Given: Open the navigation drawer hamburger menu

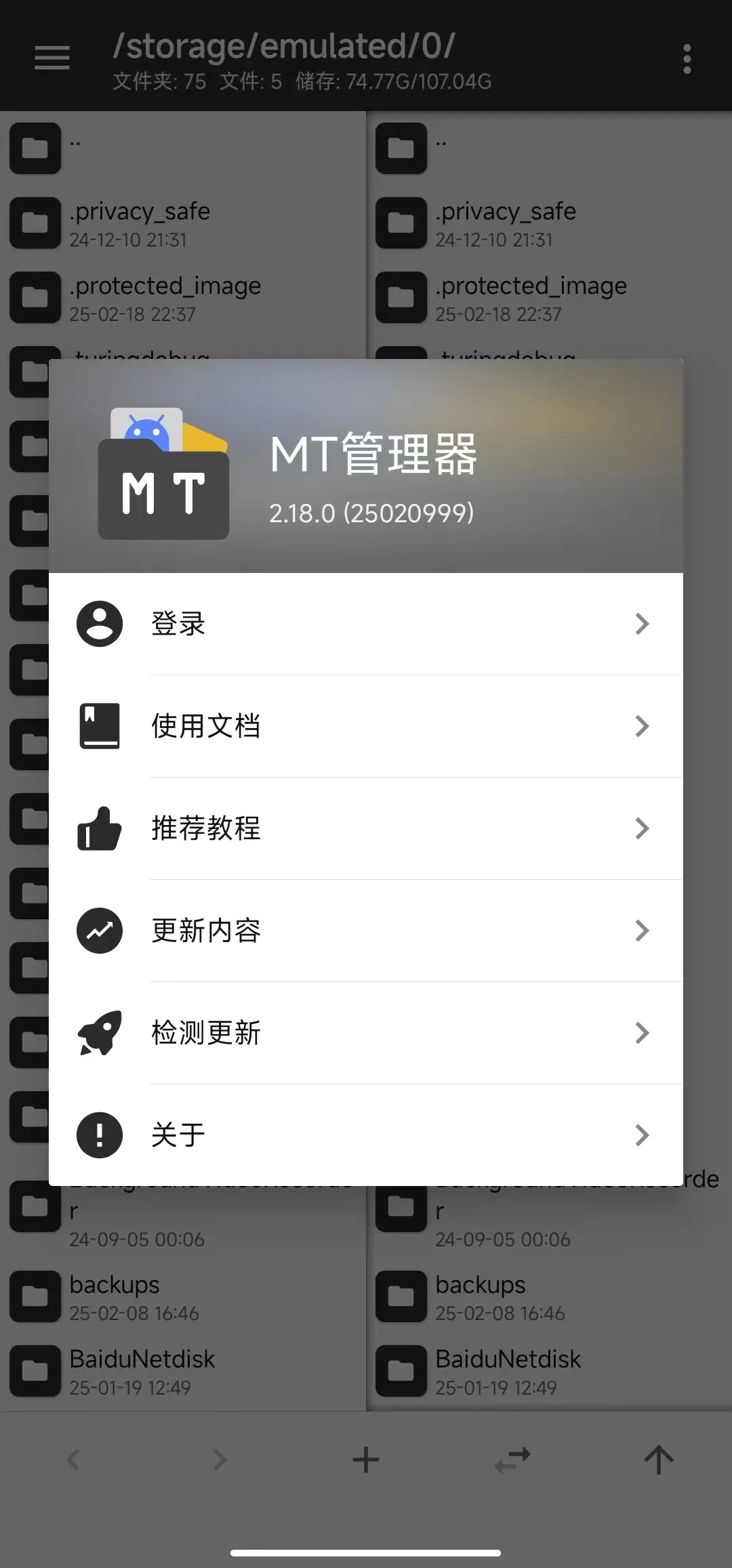Looking at the screenshot, I should pos(52,57).
